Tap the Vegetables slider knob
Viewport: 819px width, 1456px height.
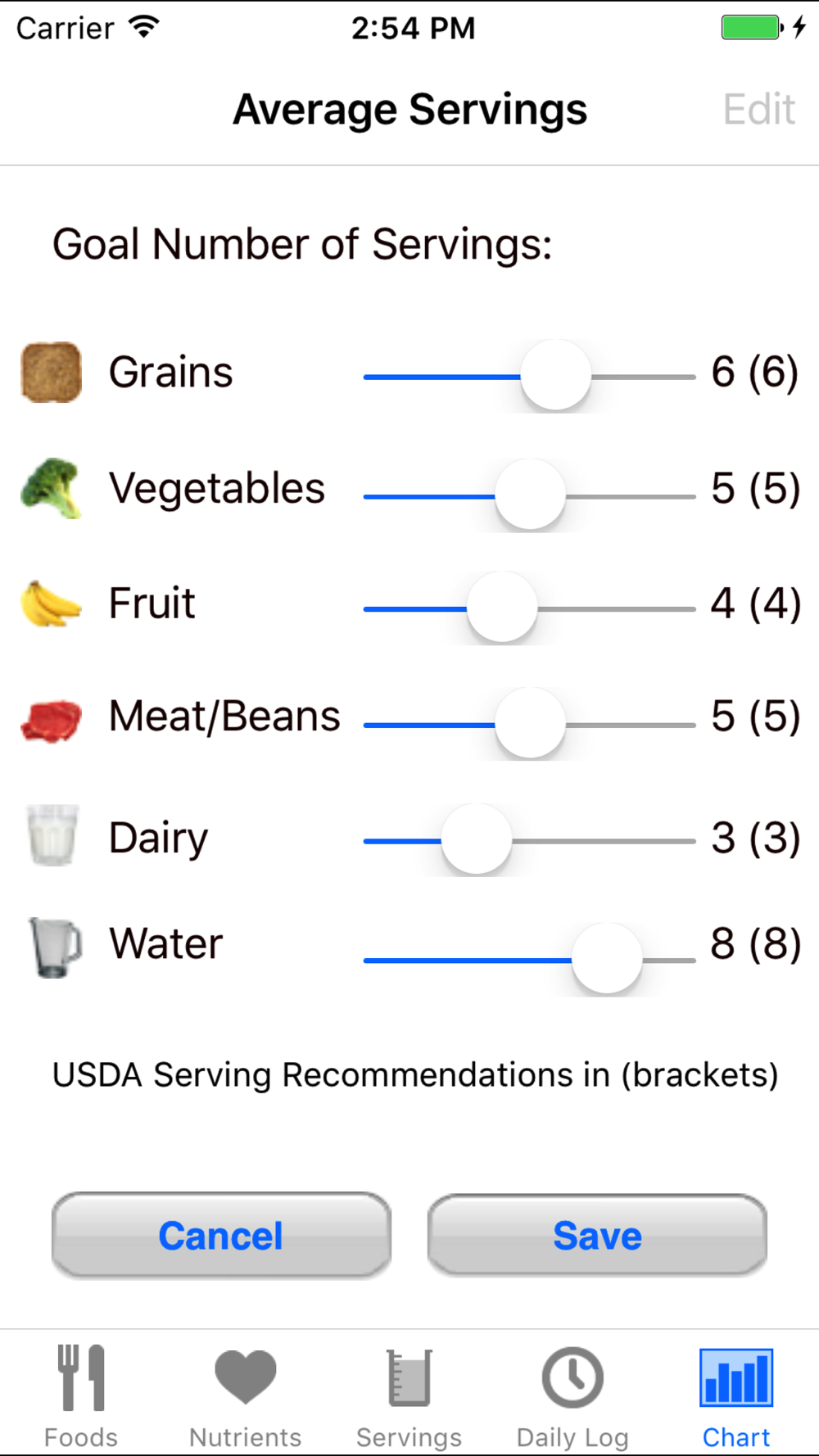click(x=530, y=495)
